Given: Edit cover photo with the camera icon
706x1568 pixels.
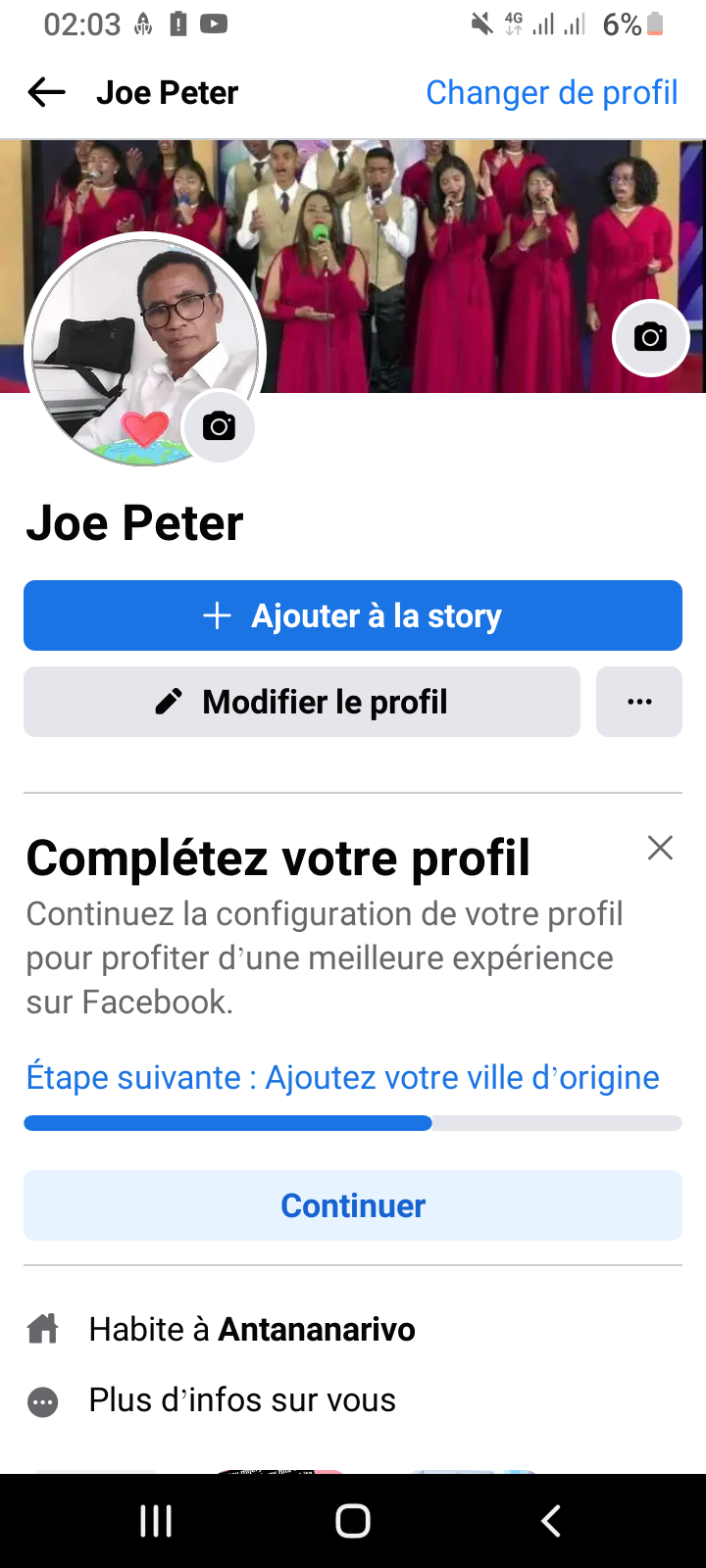Looking at the screenshot, I should coord(650,338).
